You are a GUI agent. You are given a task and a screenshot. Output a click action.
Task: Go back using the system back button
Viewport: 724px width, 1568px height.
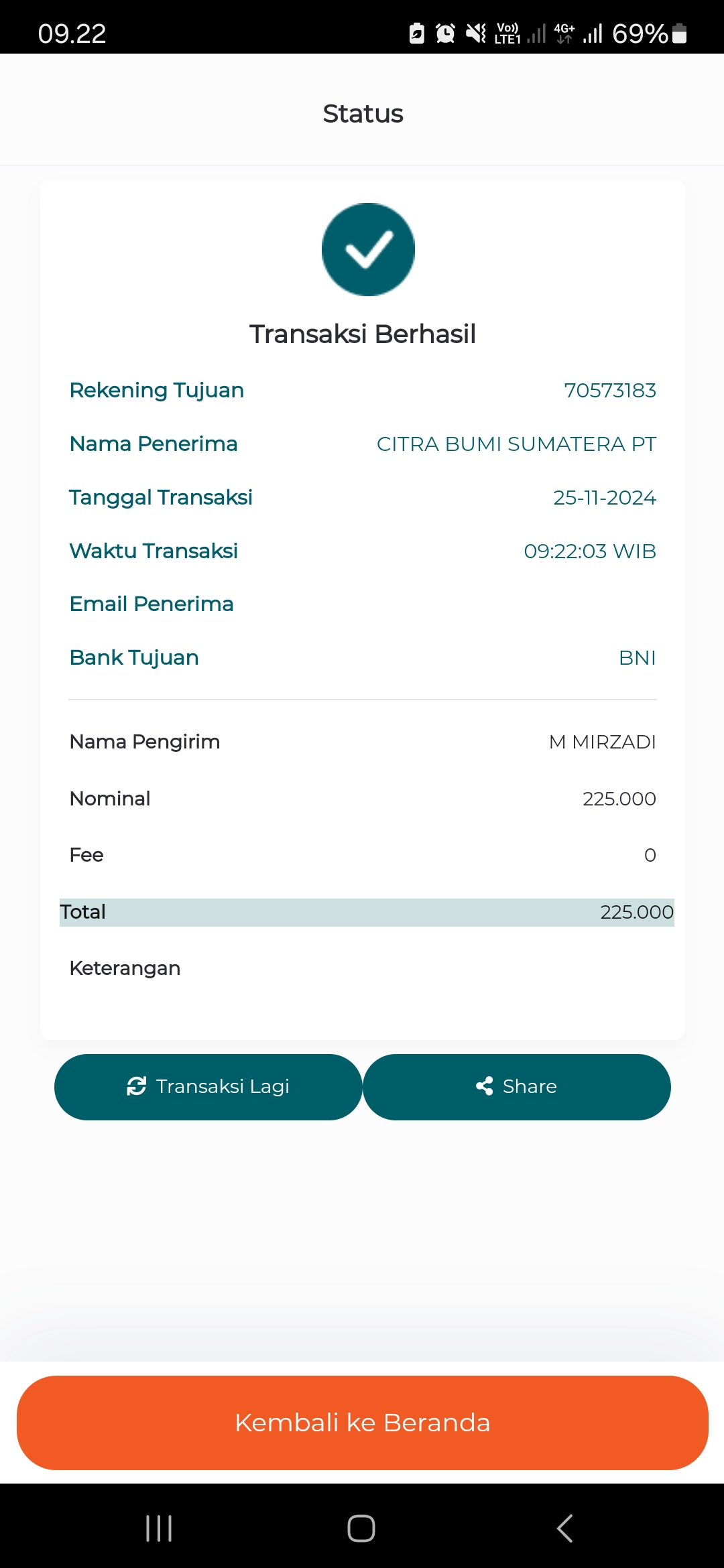point(564,1528)
